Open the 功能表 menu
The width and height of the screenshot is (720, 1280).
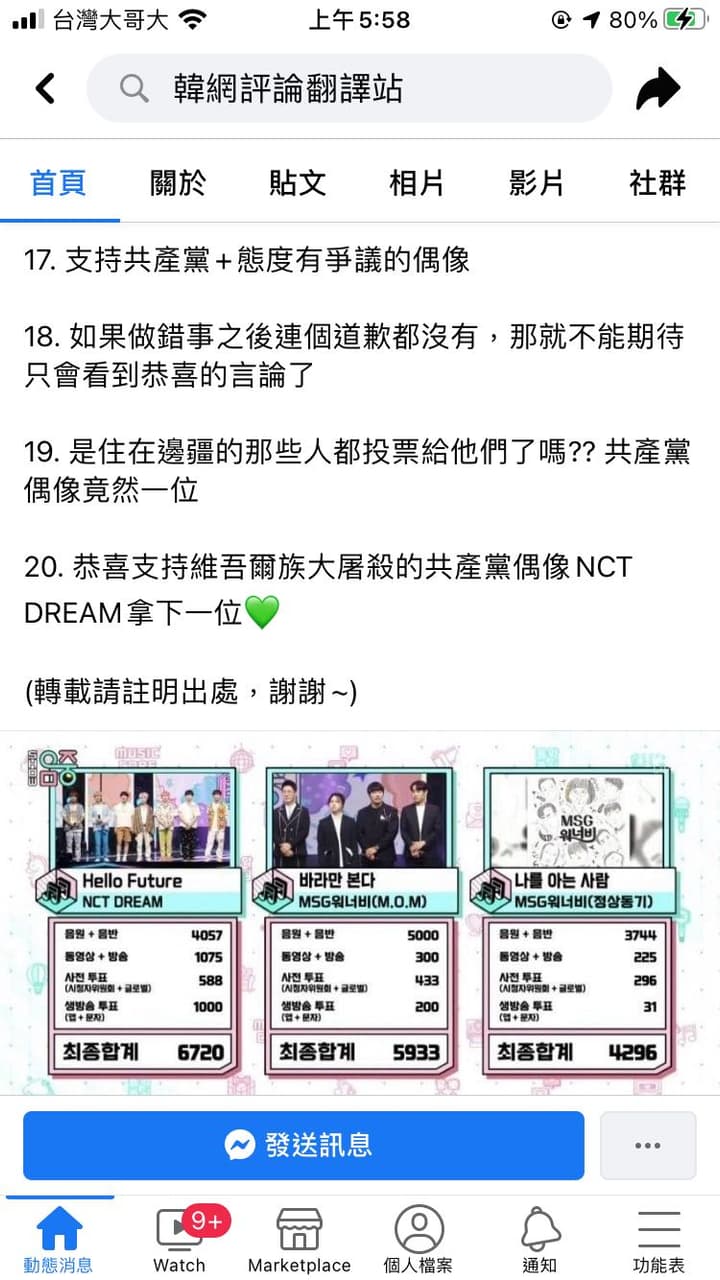tap(659, 1240)
